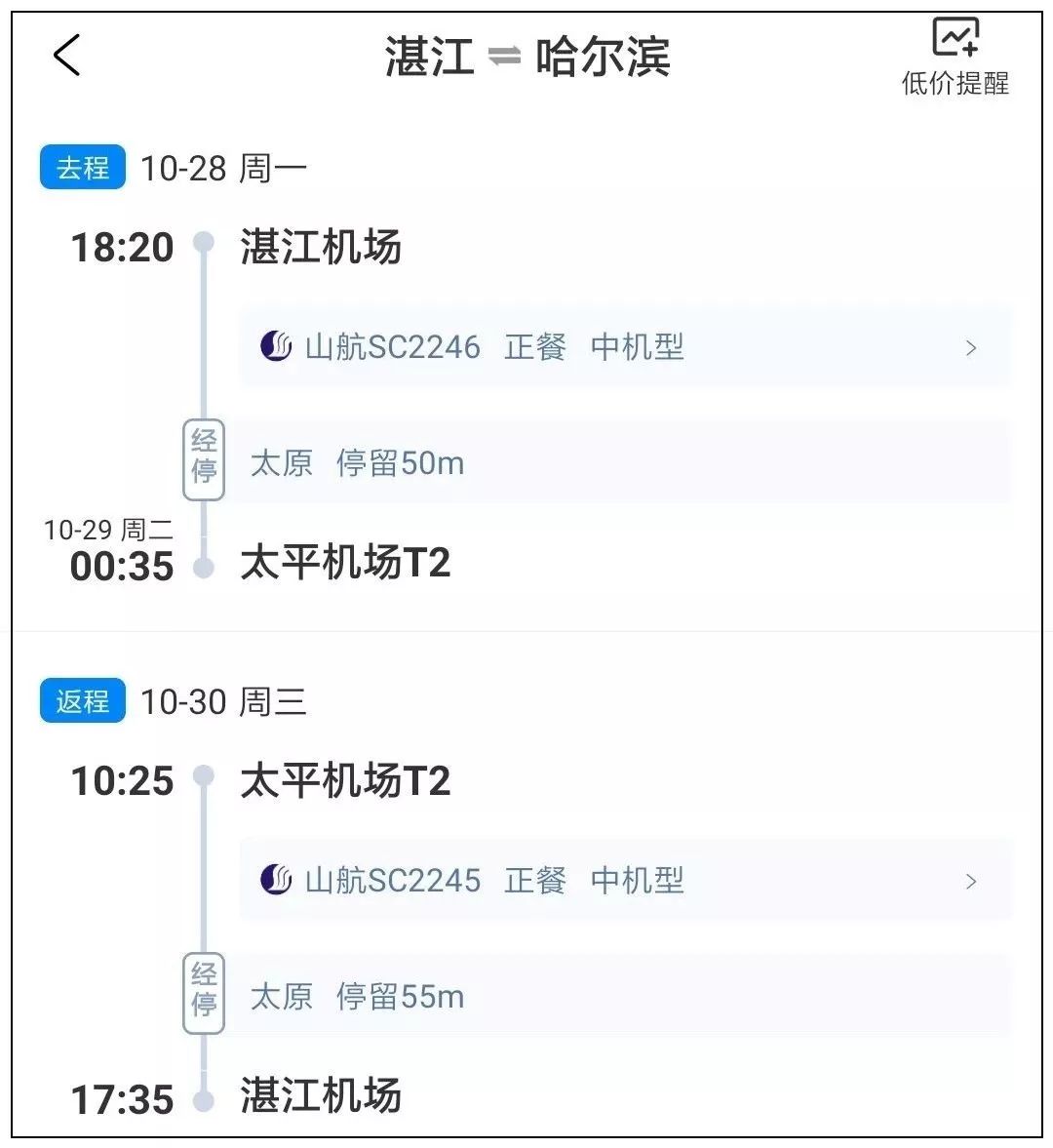Tap the 山航 airline logo on SC2245
The height and width of the screenshot is (1148, 1053).
(274, 880)
